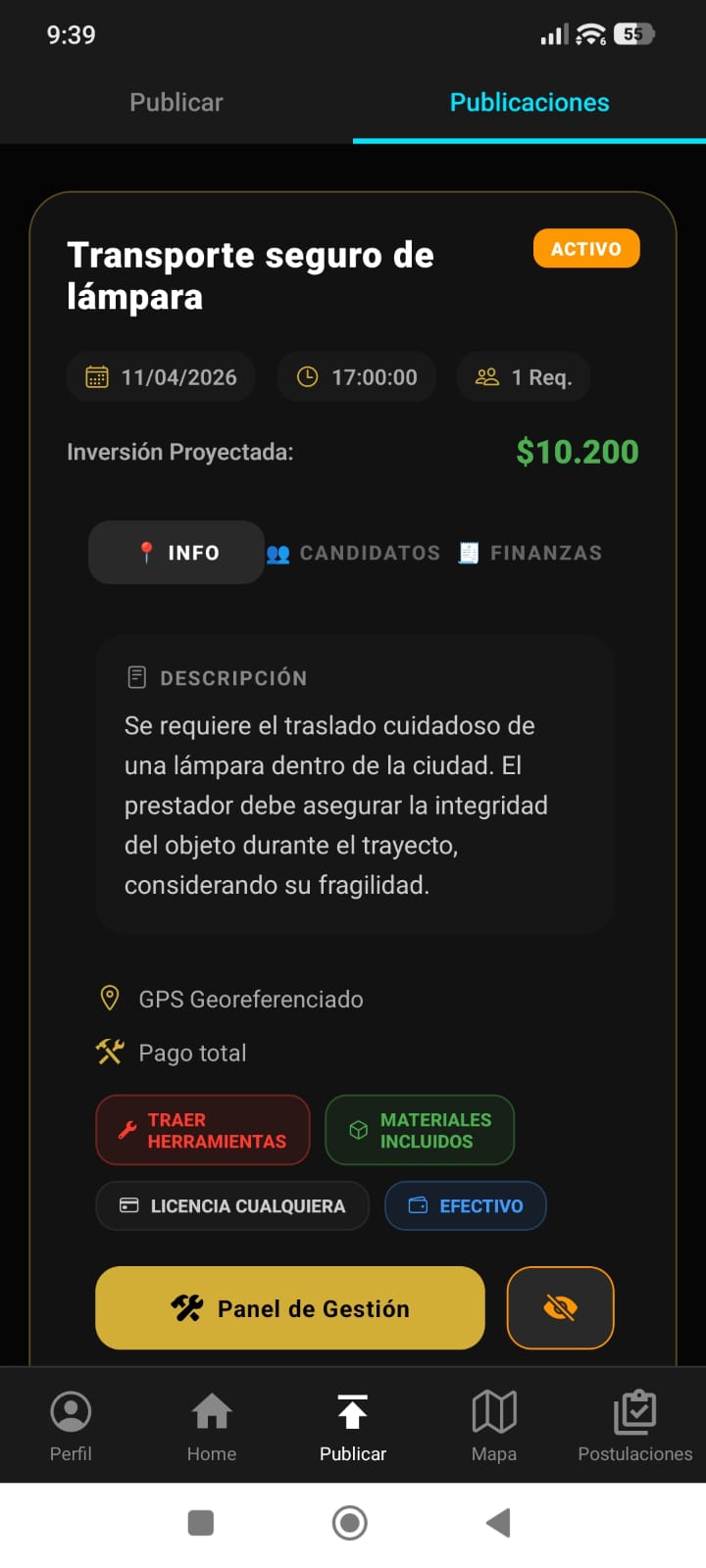This screenshot has width=706, height=1568.
Task: Open the Panel de Gestión
Action: click(289, 1307)
